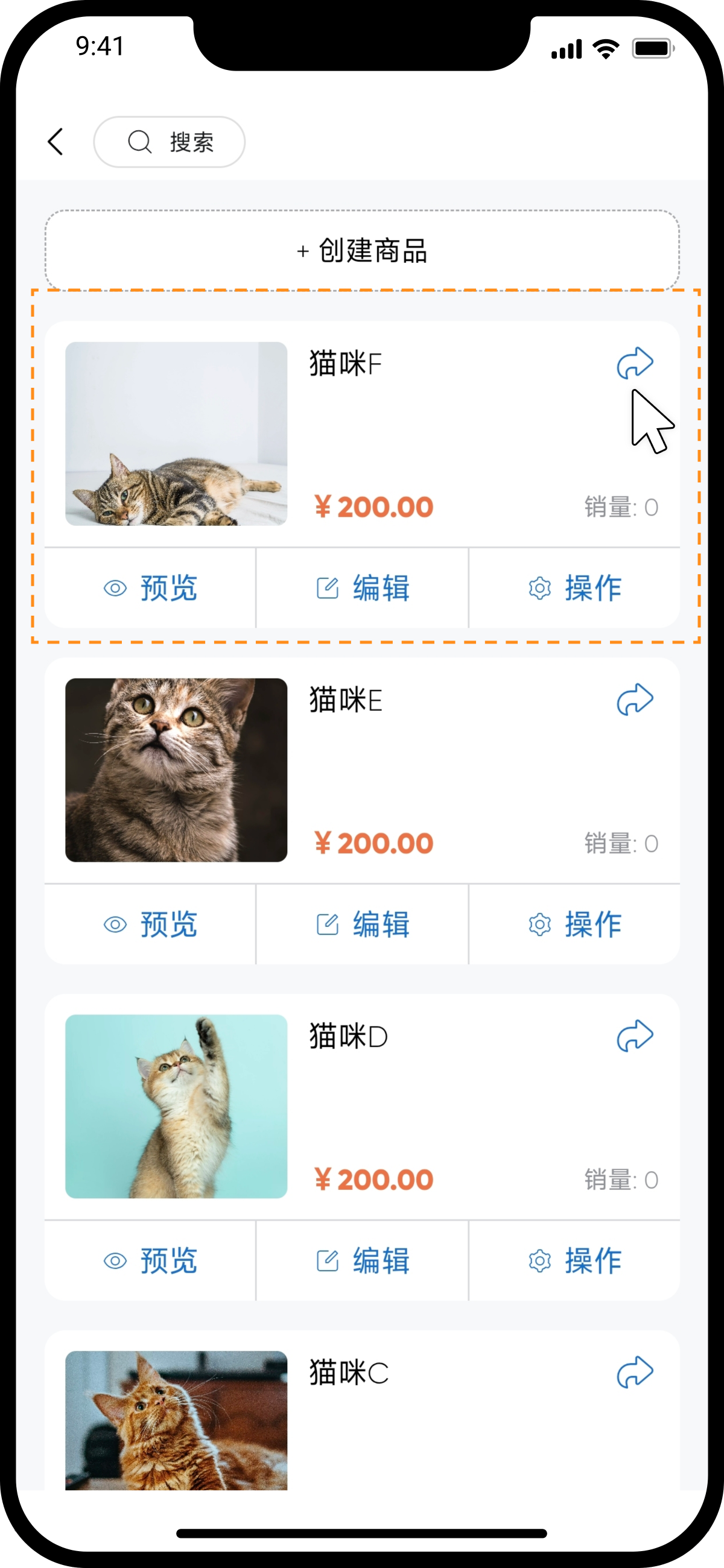Tap the 创建商品 create product button
This screenshot has height=1568, width=724.
[x=361, y=250]
